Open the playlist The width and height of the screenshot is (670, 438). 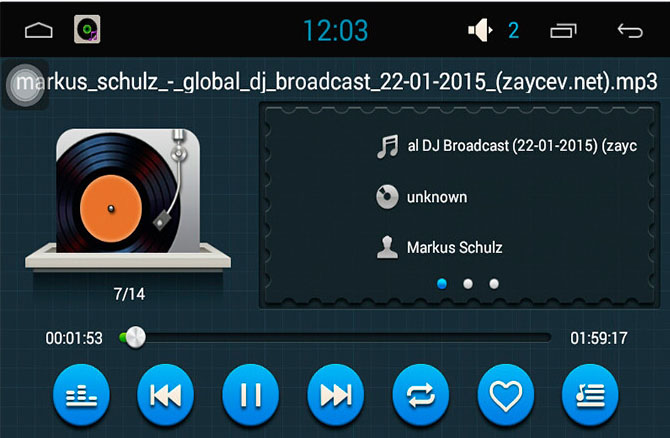[x=590, y=394]
